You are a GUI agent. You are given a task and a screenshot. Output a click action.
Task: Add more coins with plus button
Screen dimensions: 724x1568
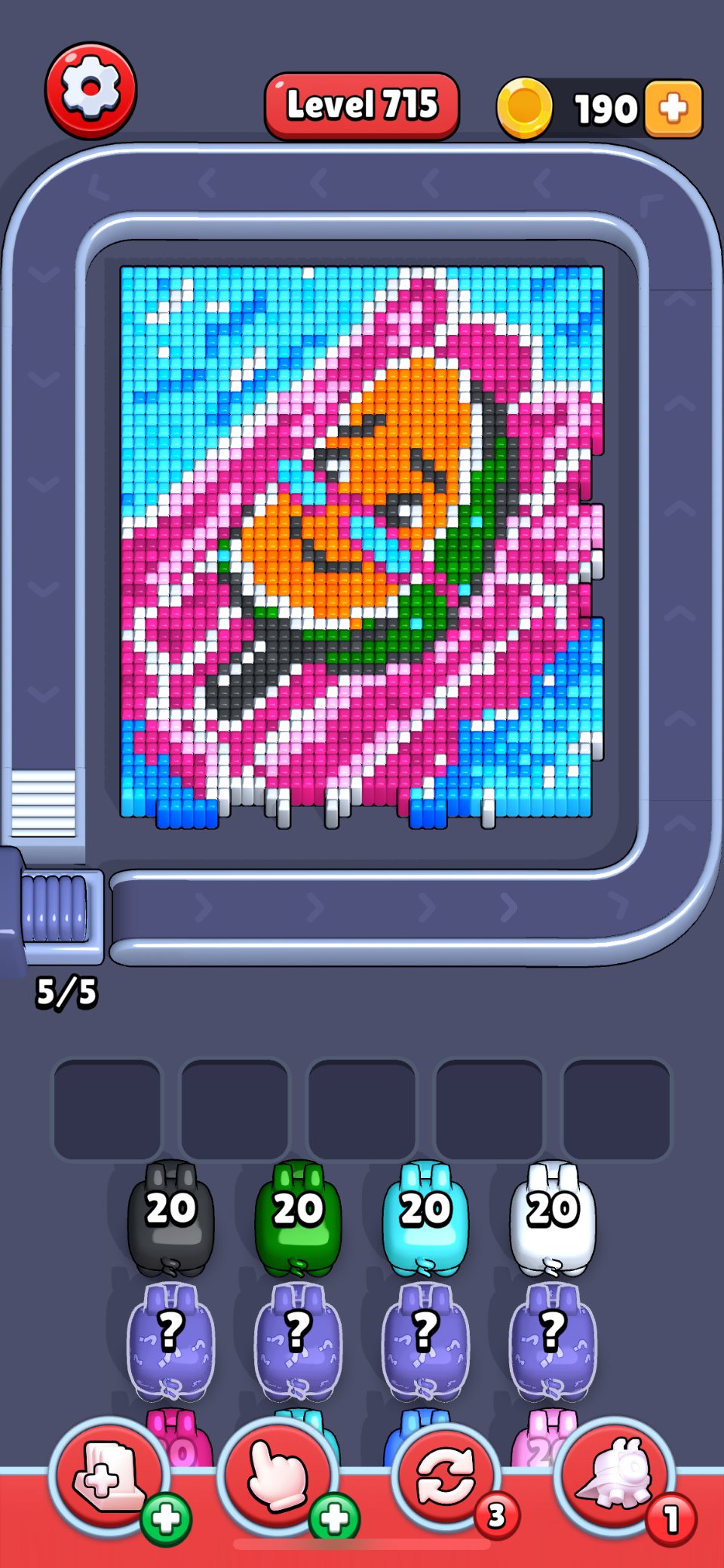pos(673,109)
